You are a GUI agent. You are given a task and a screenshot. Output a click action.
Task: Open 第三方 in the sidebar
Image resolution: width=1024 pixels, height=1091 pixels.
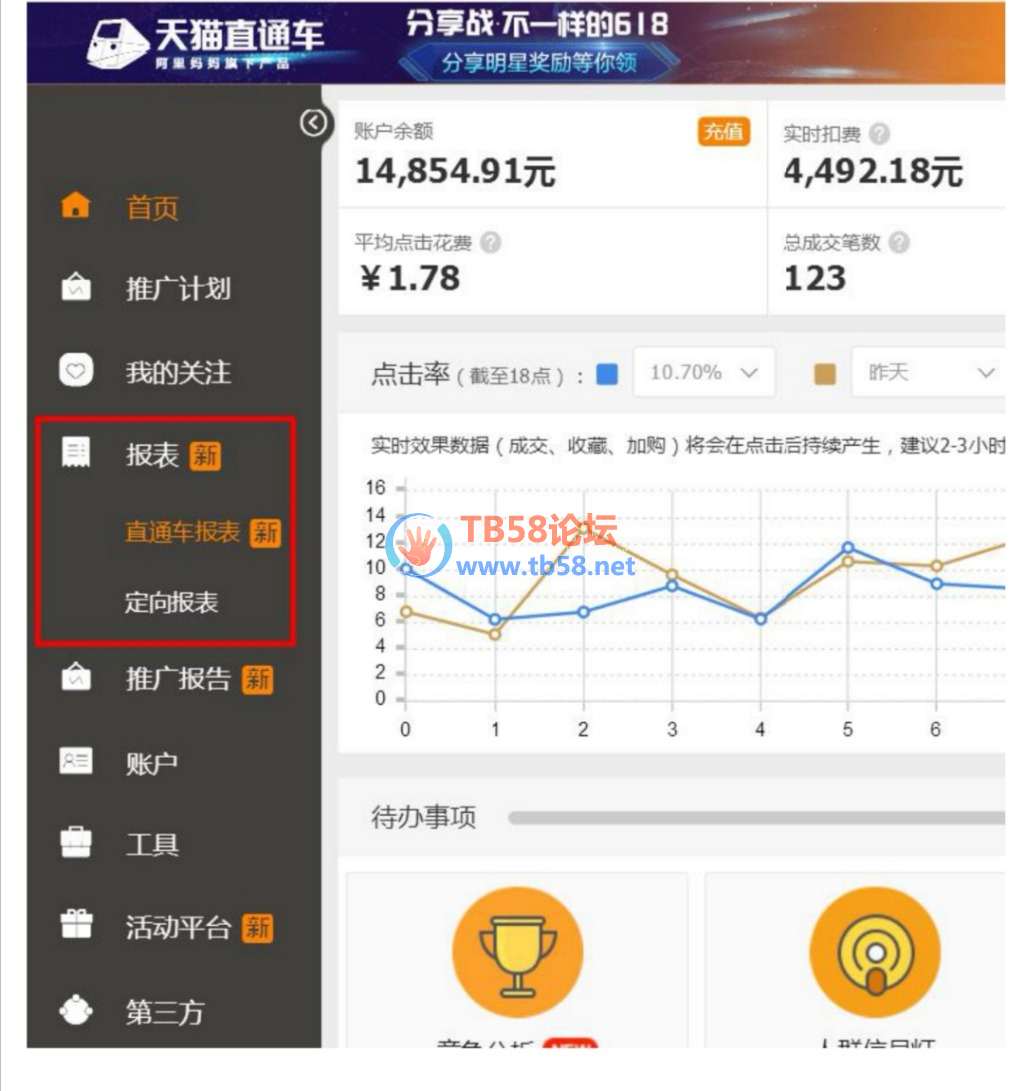click(164, 1012)
